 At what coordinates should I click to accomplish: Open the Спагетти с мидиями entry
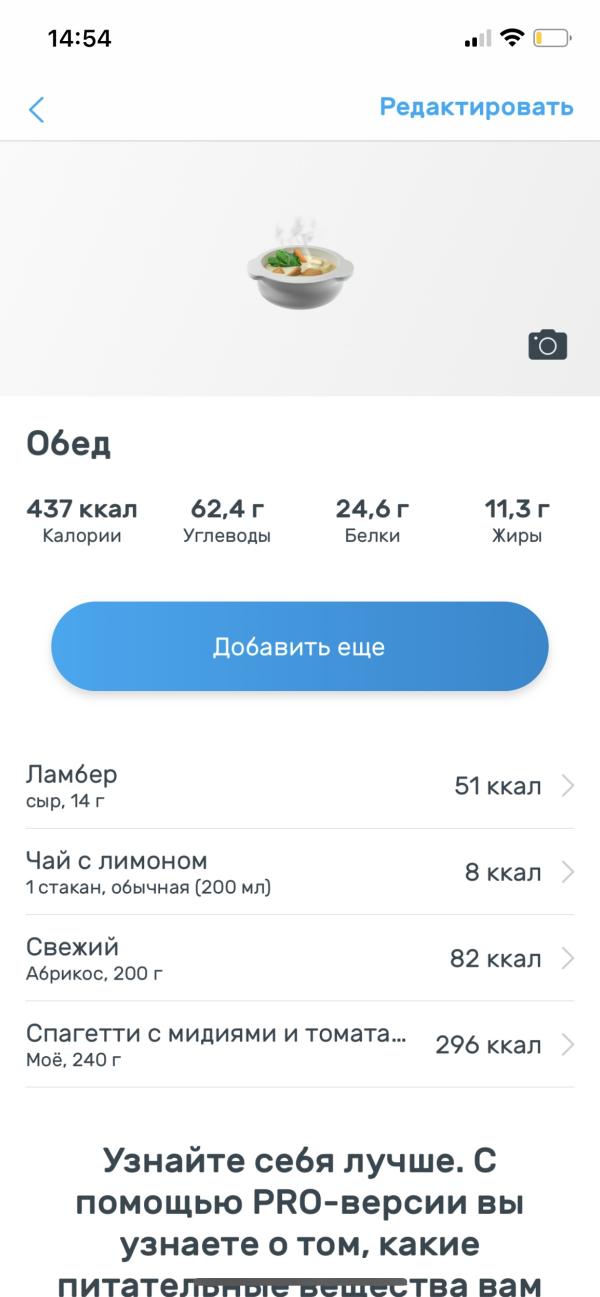300,1045
